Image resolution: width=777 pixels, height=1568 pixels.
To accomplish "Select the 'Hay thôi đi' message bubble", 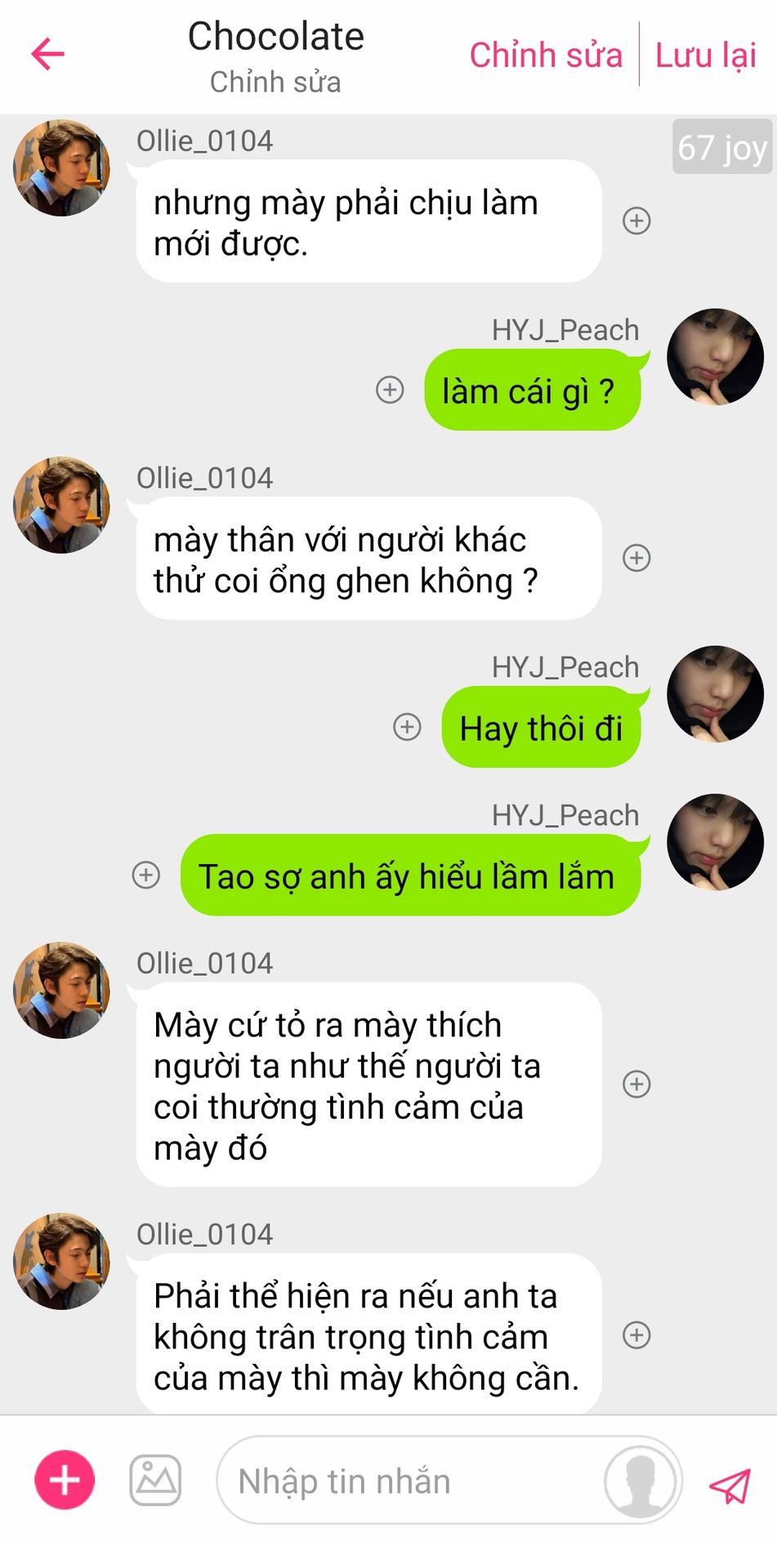I will [x=541, y=728].
